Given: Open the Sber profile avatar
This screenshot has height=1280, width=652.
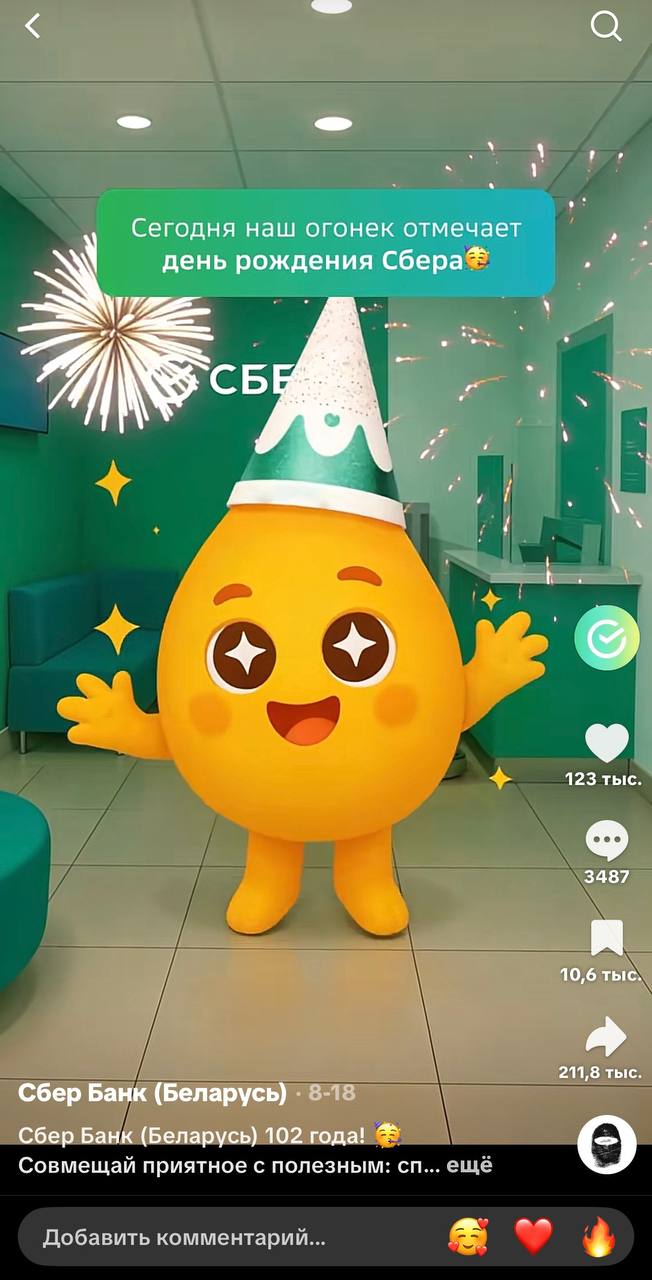Looking at the screenshot, I should tap(606, 638).
